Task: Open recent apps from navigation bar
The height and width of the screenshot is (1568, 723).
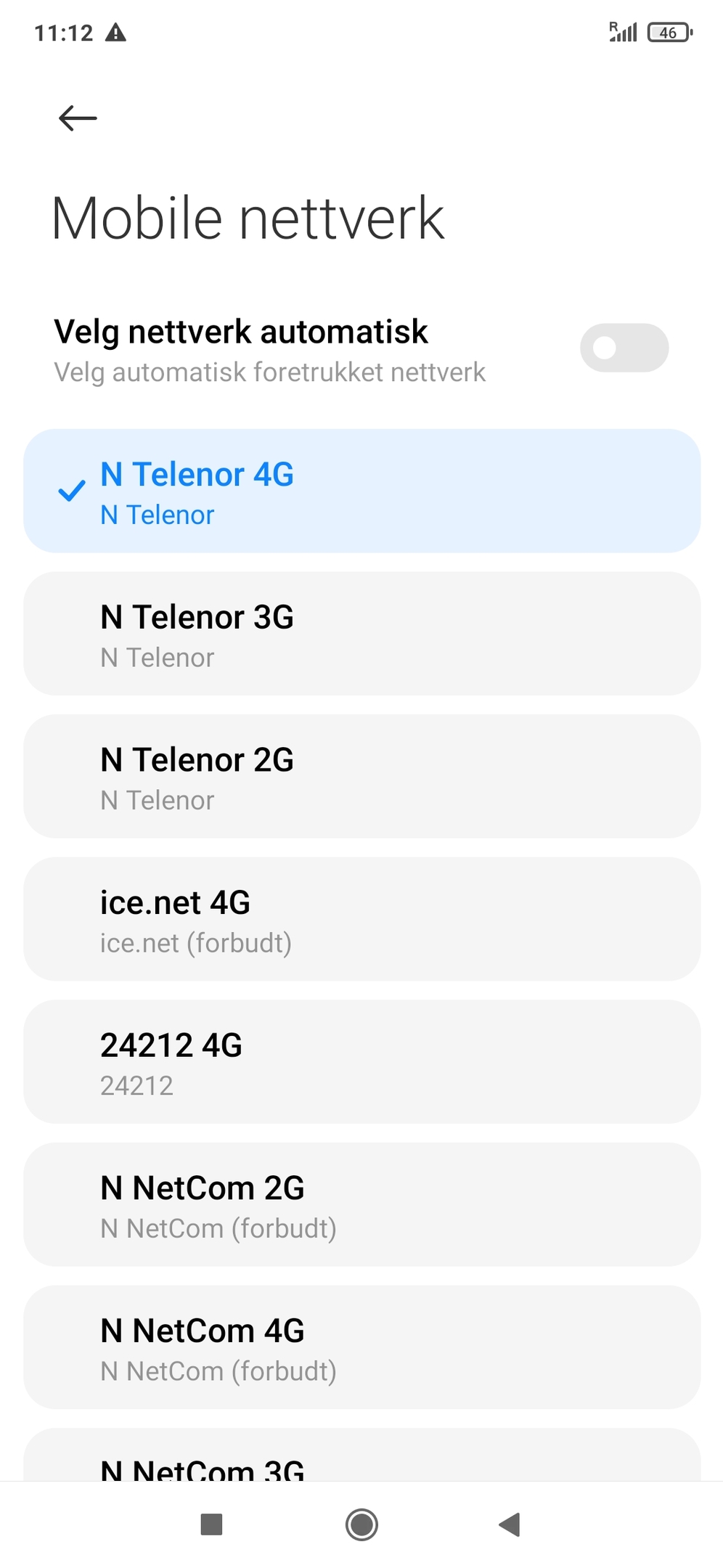Action: pos(211,1524)
